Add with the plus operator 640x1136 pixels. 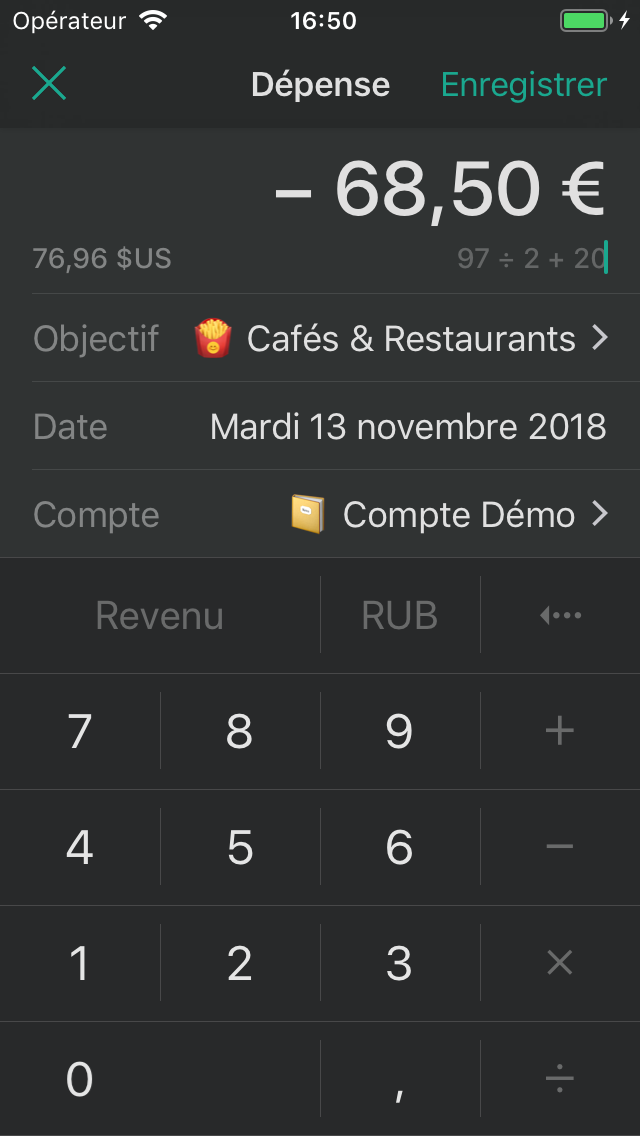[x=560, y=732]
